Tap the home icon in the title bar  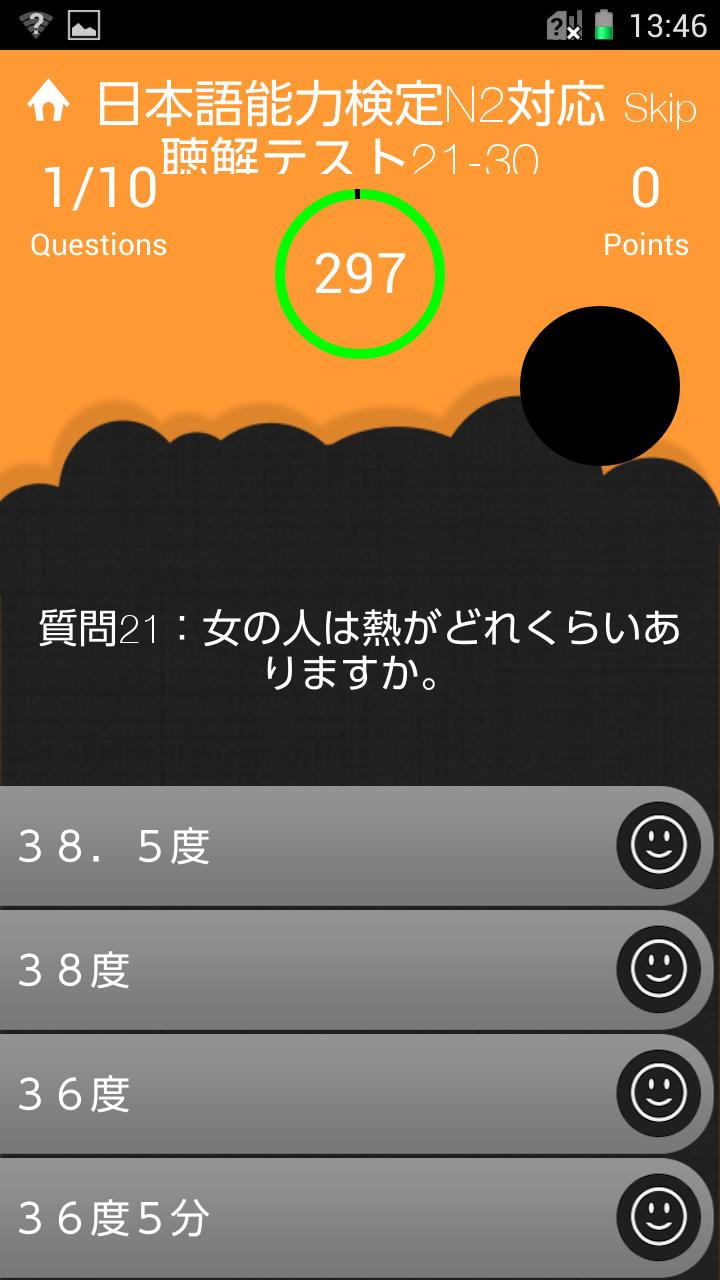[x=47, y=99]
